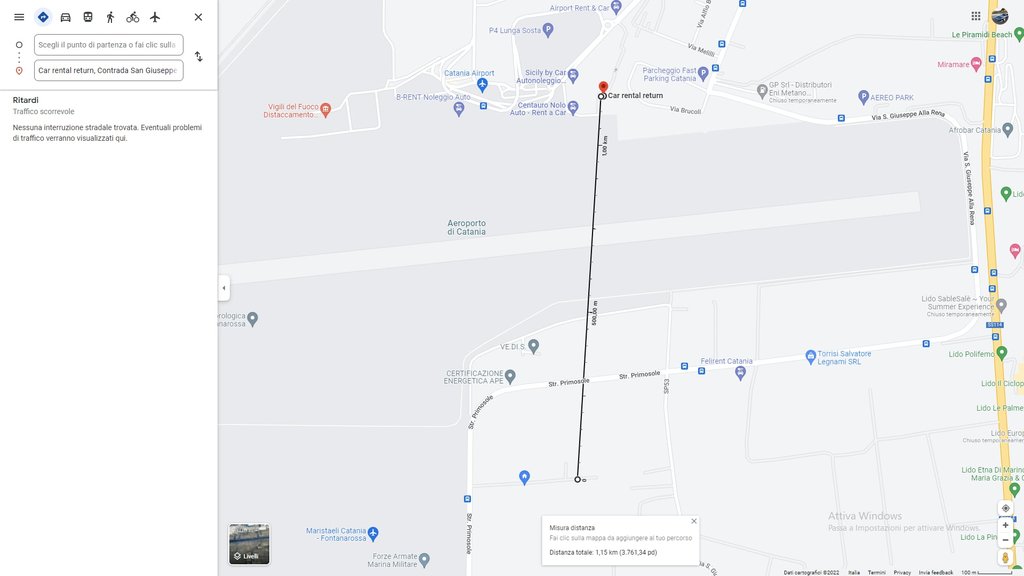Open the Invia feedback link

click(936, 572)
